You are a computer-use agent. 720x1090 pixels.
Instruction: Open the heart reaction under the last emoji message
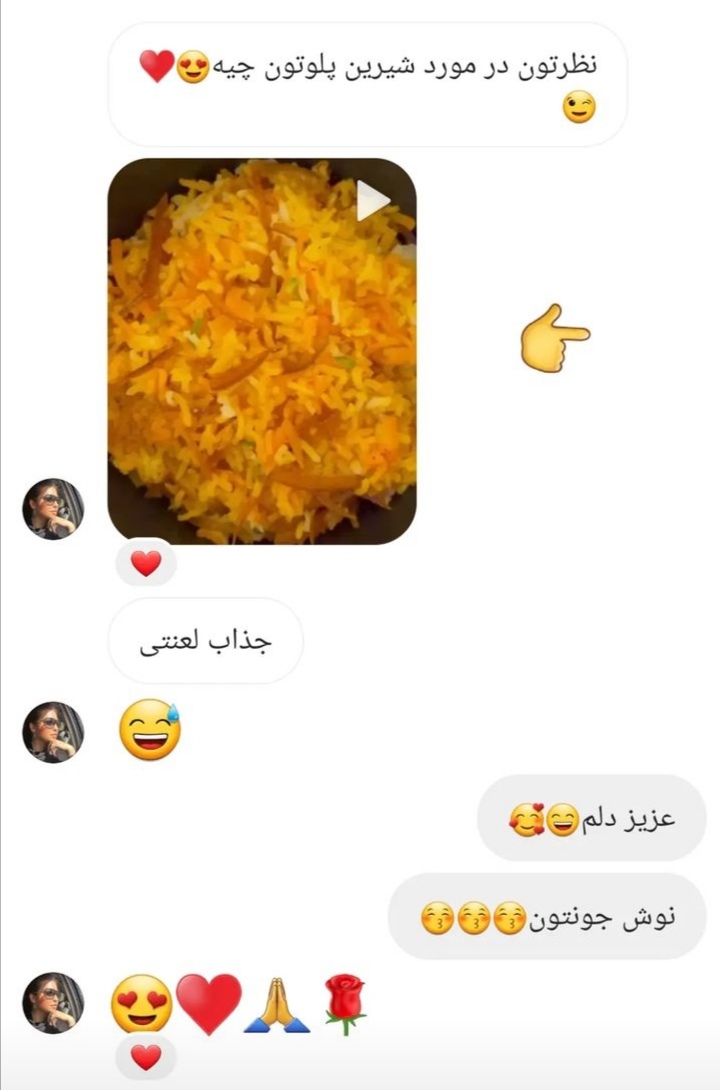coord(146,1057)
